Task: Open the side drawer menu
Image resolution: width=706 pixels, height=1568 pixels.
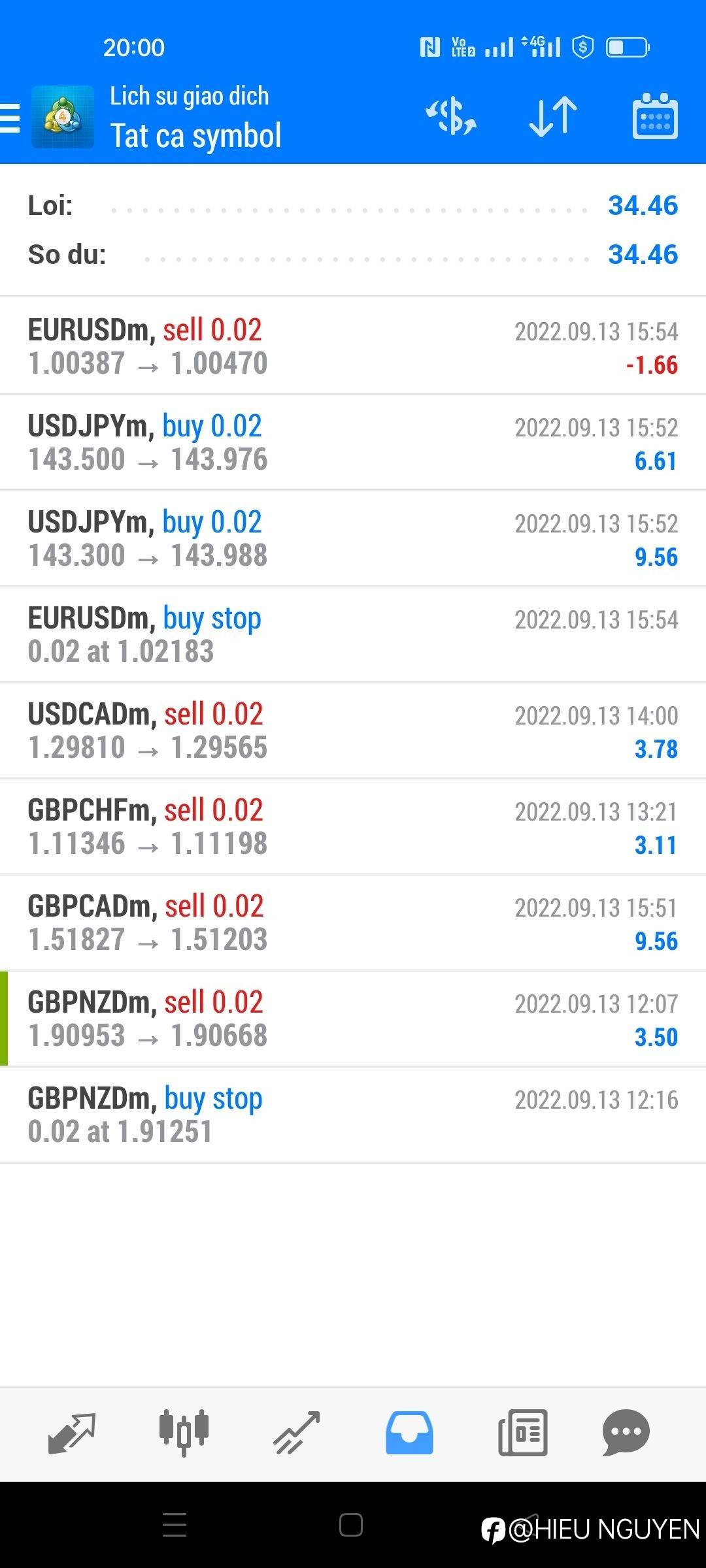Action: 10,118
